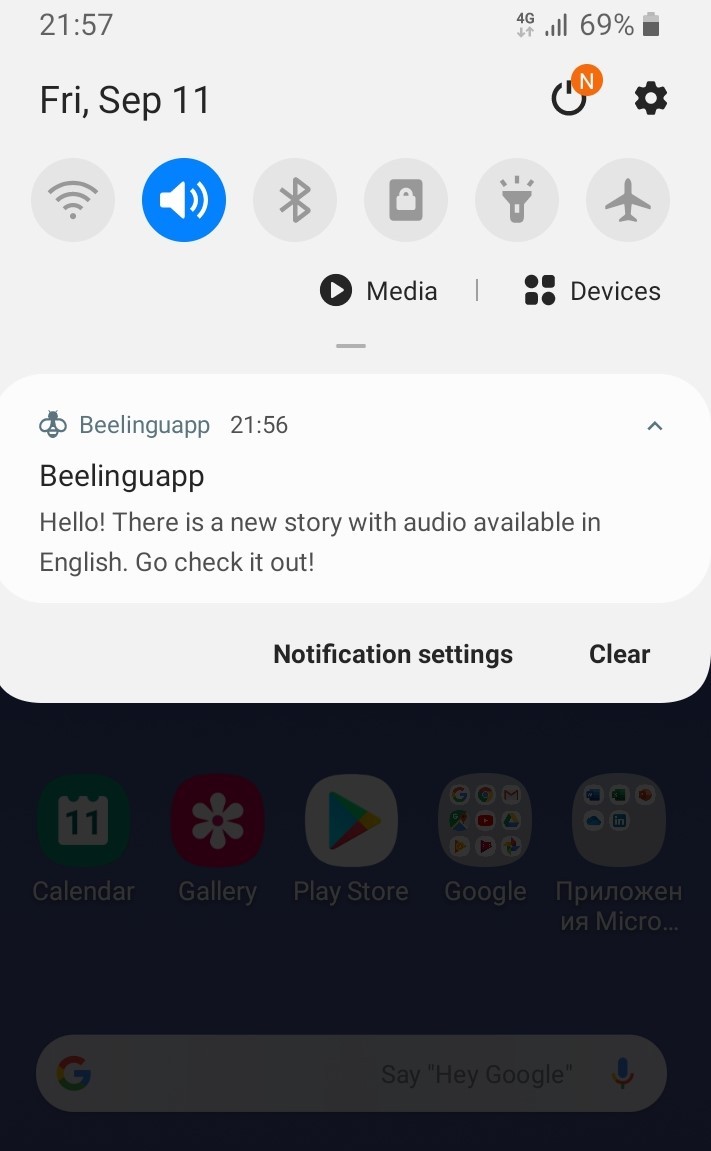Open the Media panel
This screenshot has width=711, height=1151.
(x=379, y=291)
